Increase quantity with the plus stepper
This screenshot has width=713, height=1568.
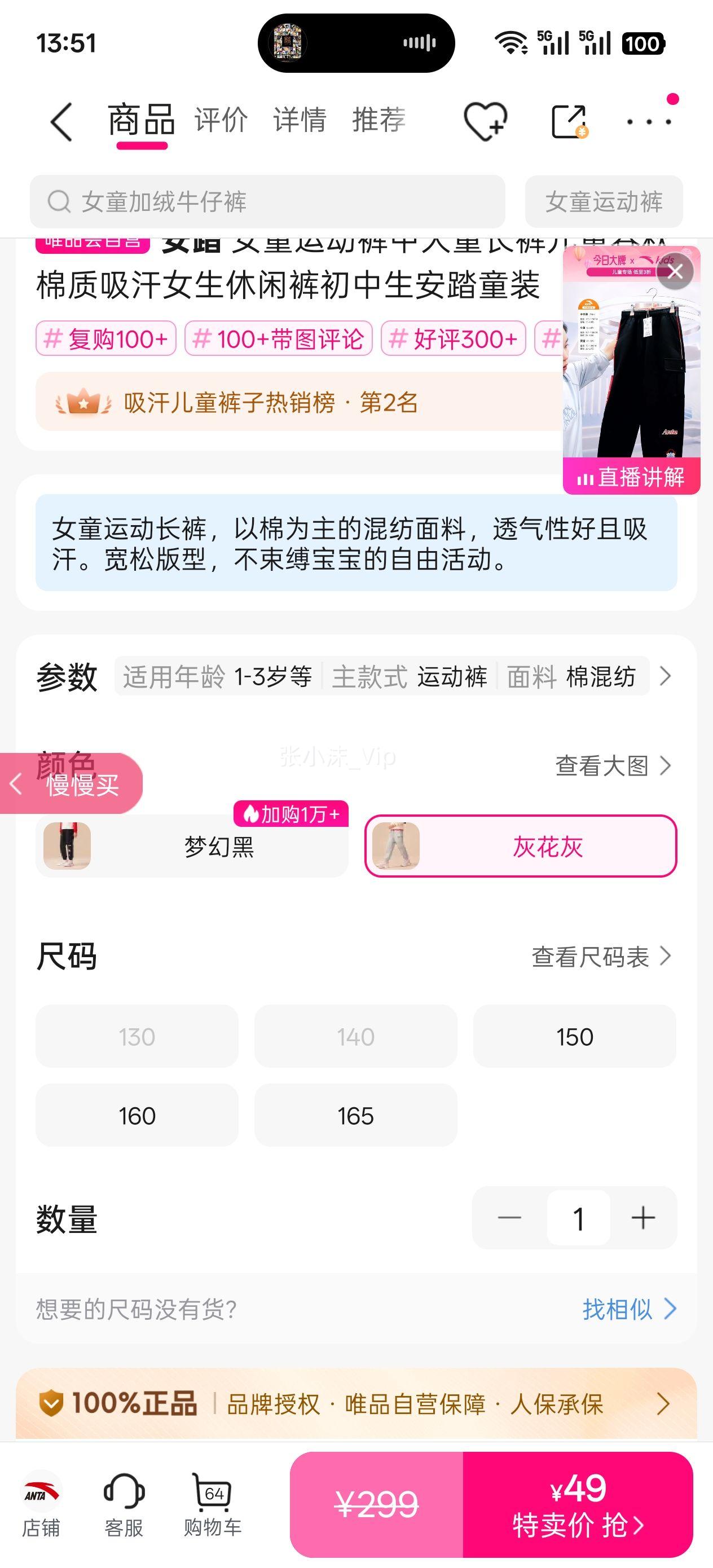click(644, 1218)
